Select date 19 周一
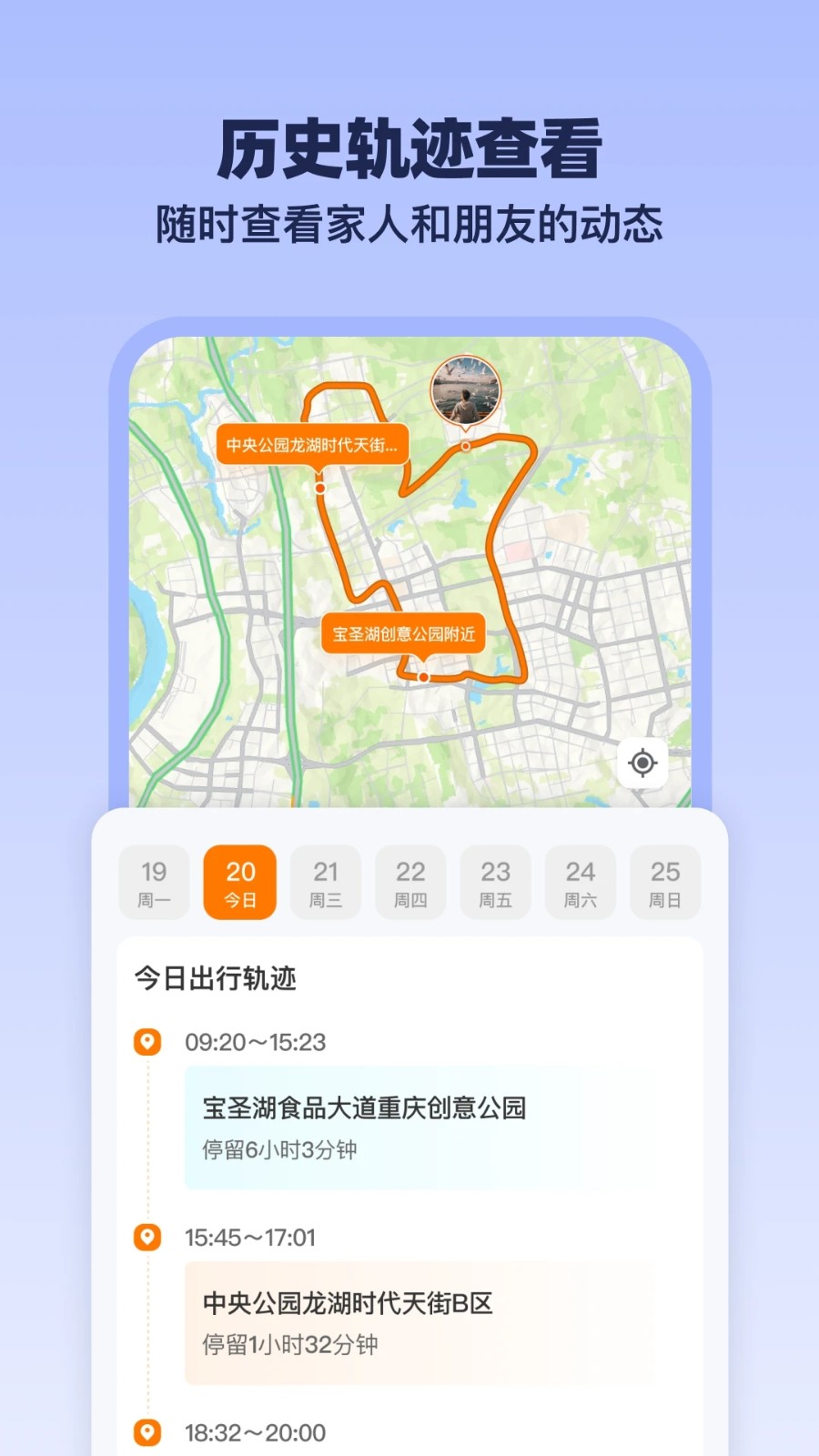819x1456 pixels. (154, 881)
